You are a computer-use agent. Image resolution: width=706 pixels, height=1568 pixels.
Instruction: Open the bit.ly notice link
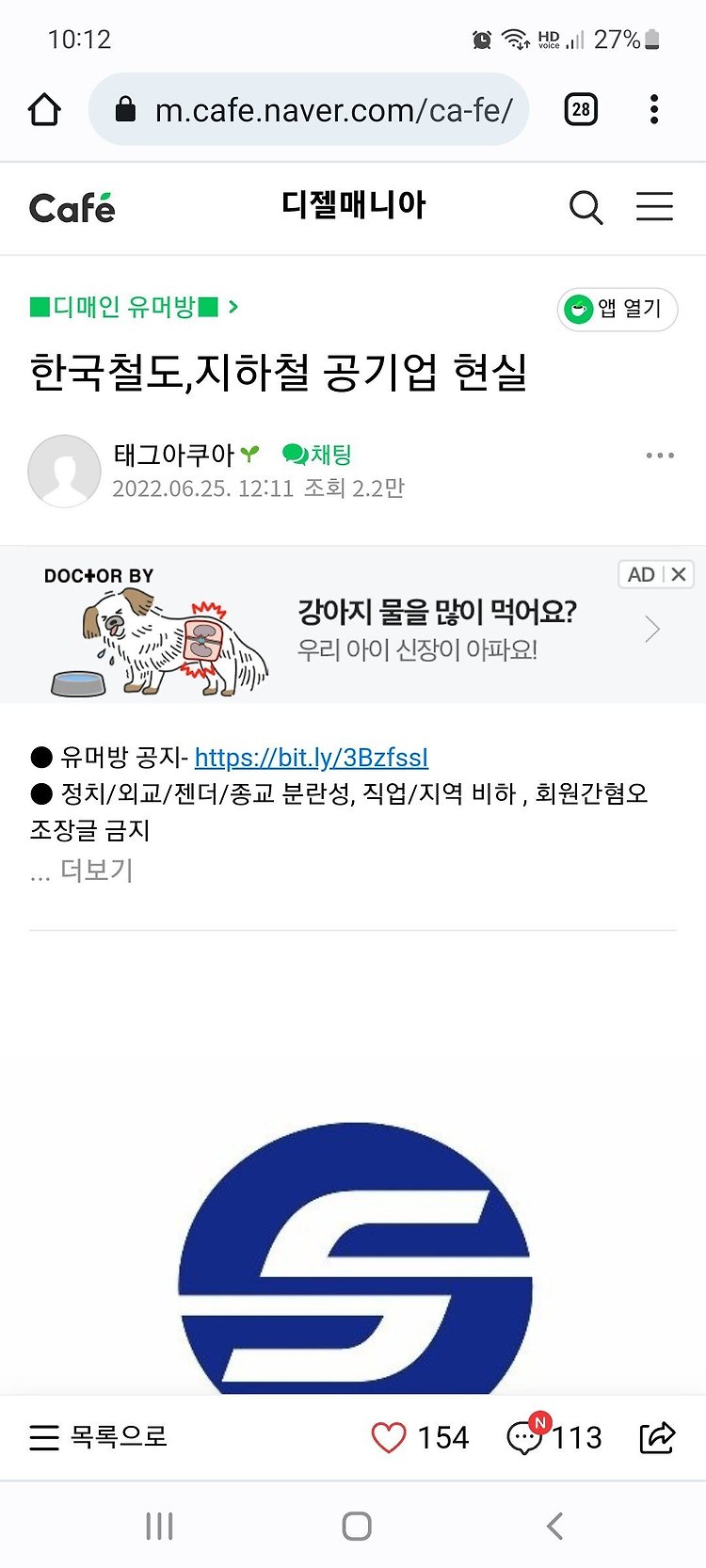coord(312,758)
